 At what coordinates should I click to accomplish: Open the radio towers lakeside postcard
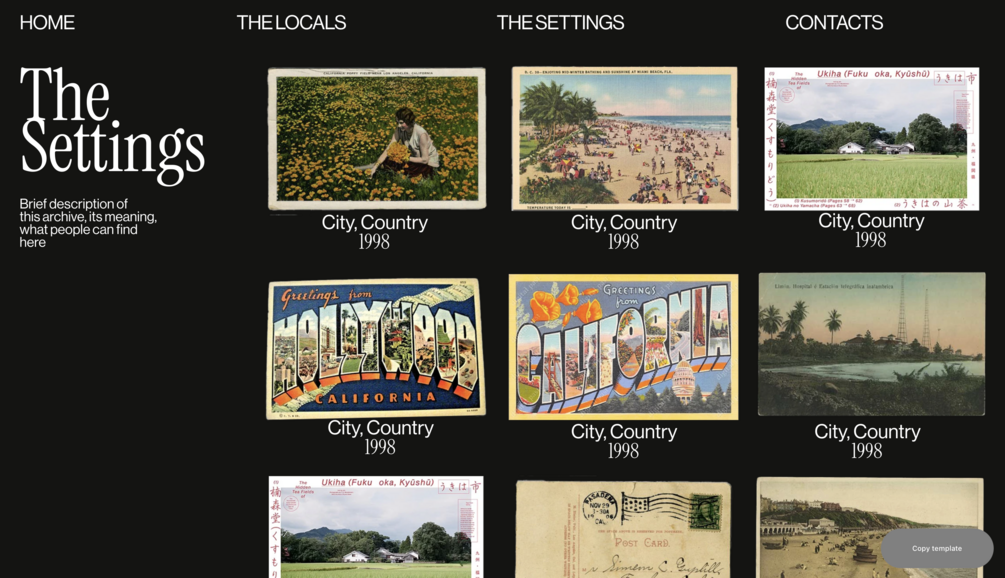871,344
